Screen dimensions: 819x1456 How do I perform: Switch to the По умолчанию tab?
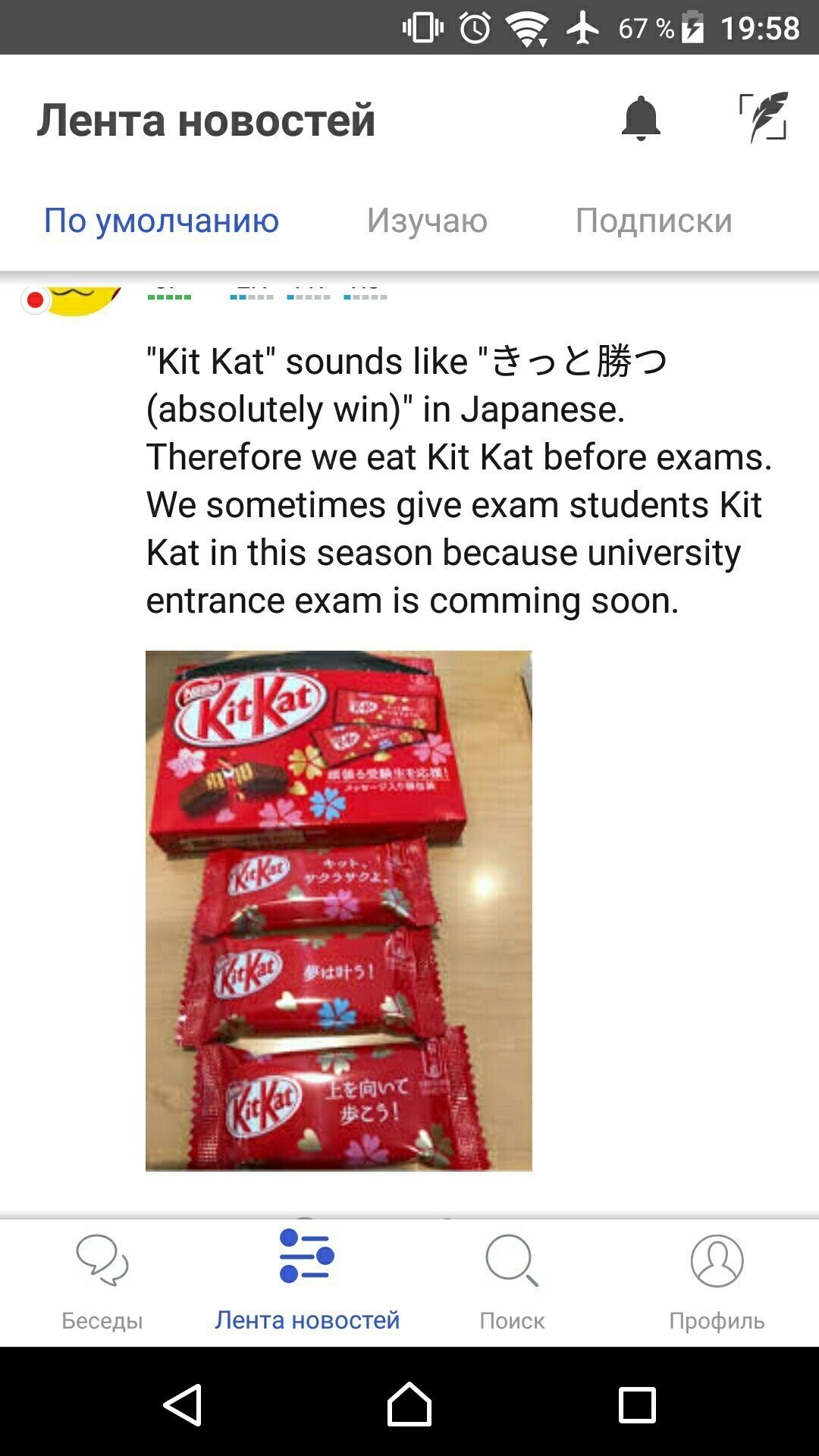point(162,221)
